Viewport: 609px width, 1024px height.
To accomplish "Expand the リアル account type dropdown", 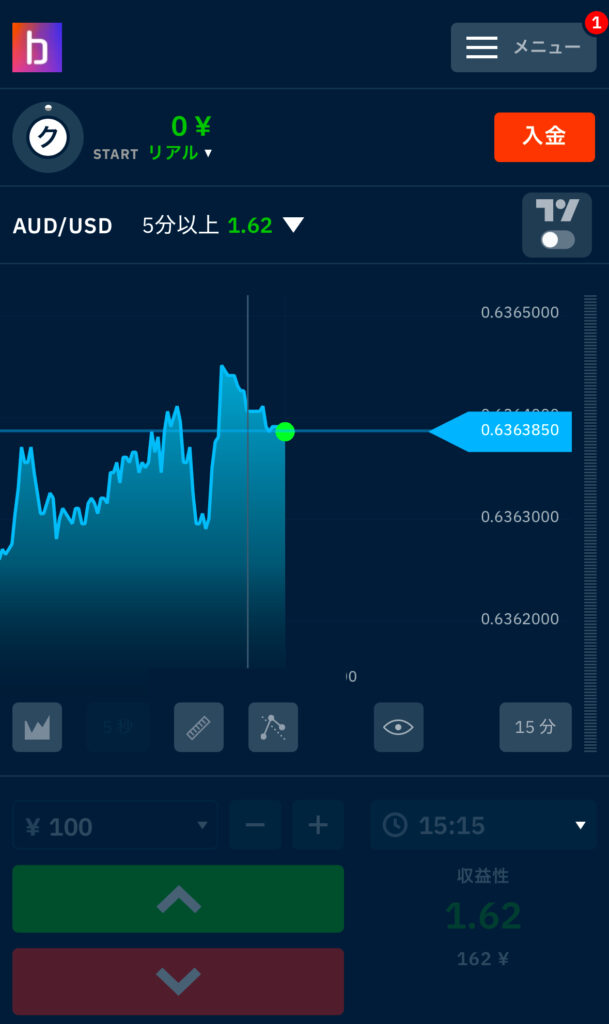I will [x=180, y=153].
